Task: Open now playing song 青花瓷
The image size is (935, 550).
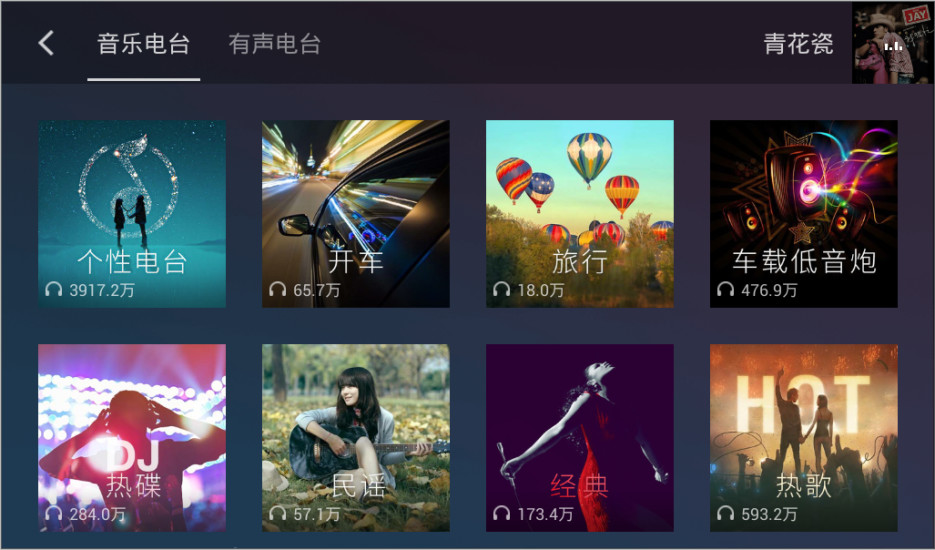Action: [798, 44]
